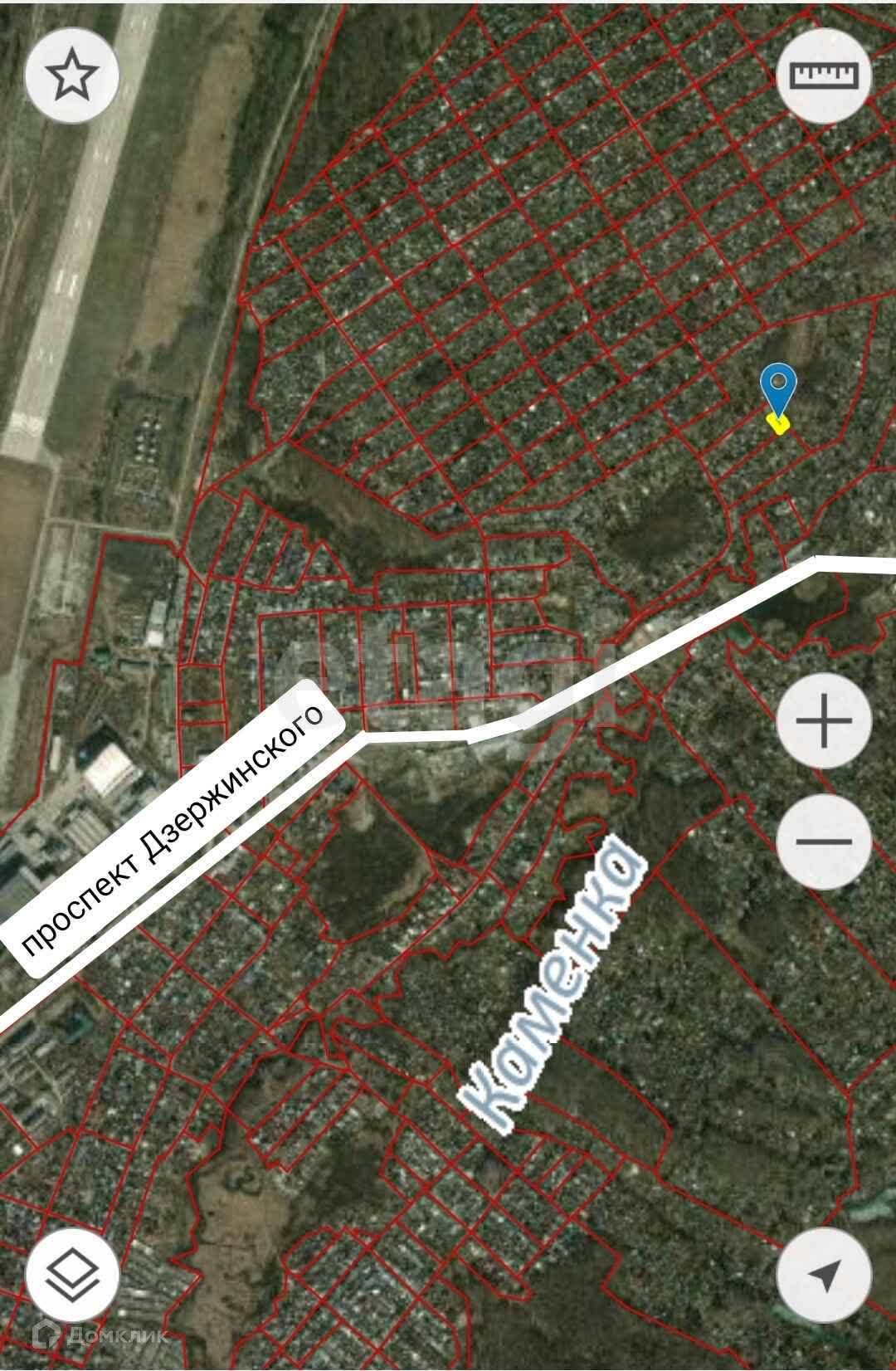Open the ruler measuring tool
Image resolution: width=896 pixels, height=1371 pixels.
823,76
